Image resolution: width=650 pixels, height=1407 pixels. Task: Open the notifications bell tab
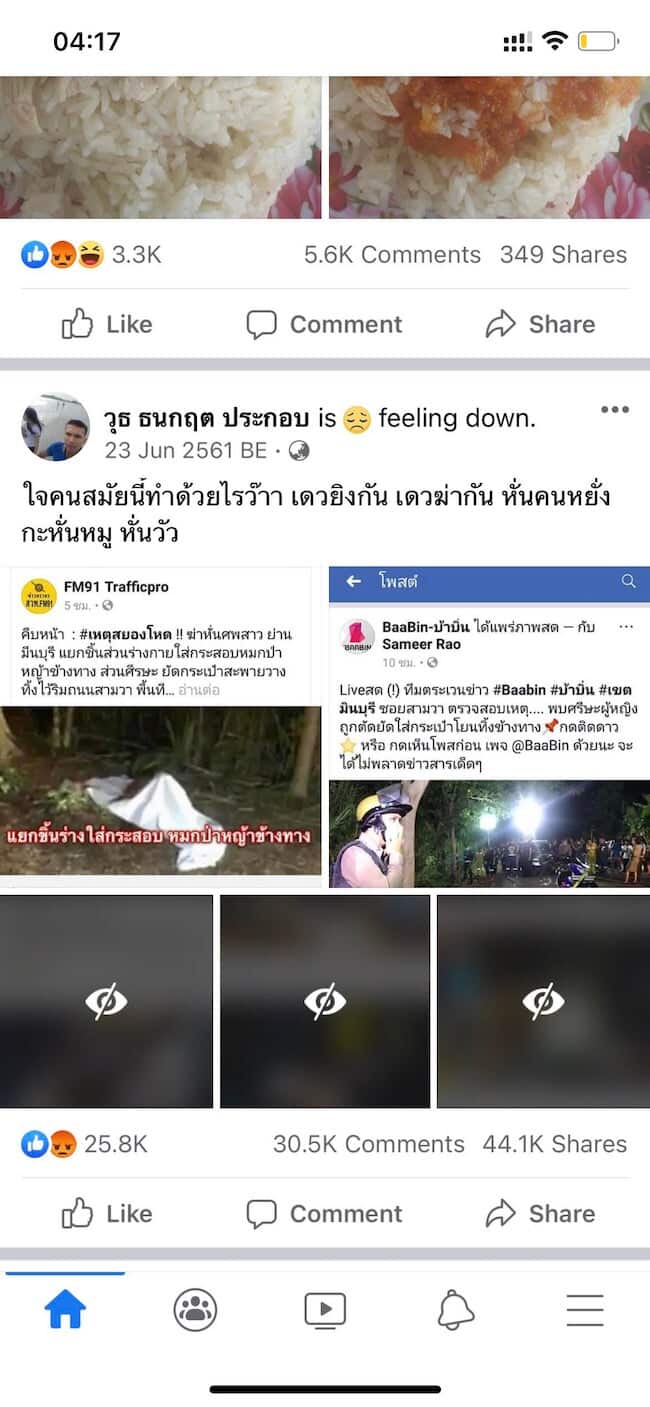tap(455, 1309)
